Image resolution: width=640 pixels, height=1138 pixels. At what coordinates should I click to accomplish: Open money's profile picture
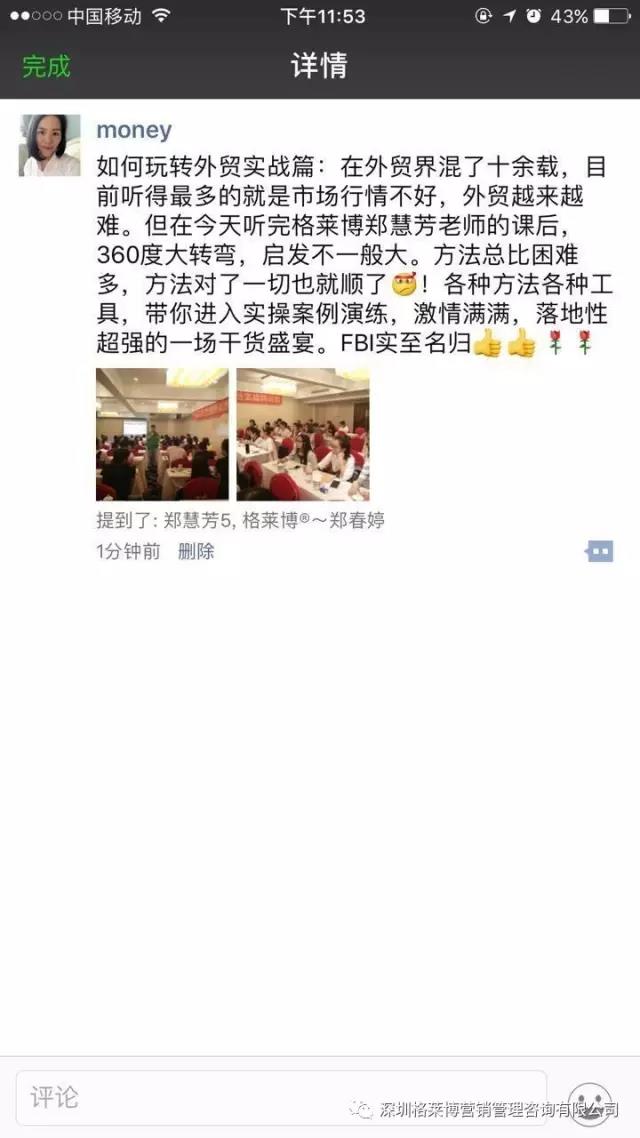click(x=49, y=146)
